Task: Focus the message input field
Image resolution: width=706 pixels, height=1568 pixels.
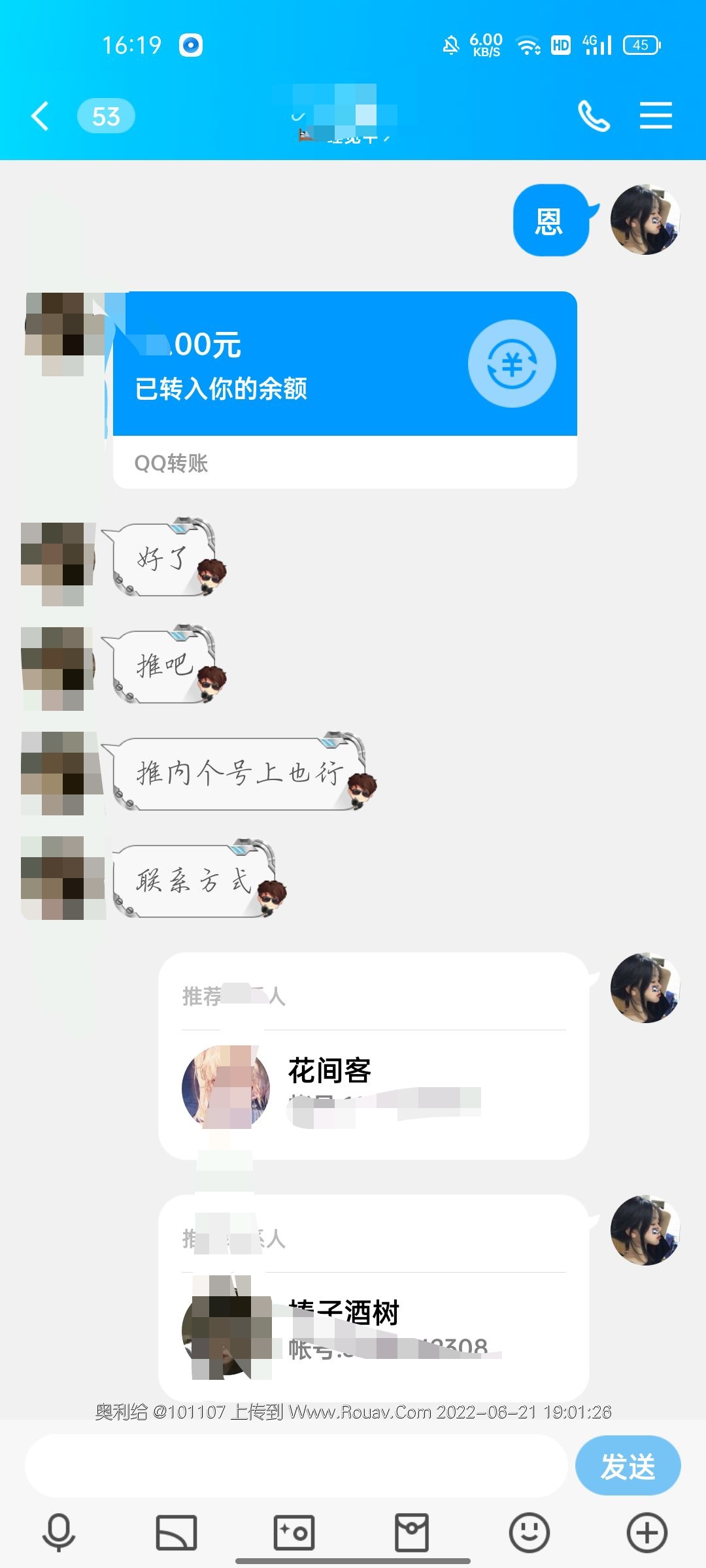Action: (295, 1466)
